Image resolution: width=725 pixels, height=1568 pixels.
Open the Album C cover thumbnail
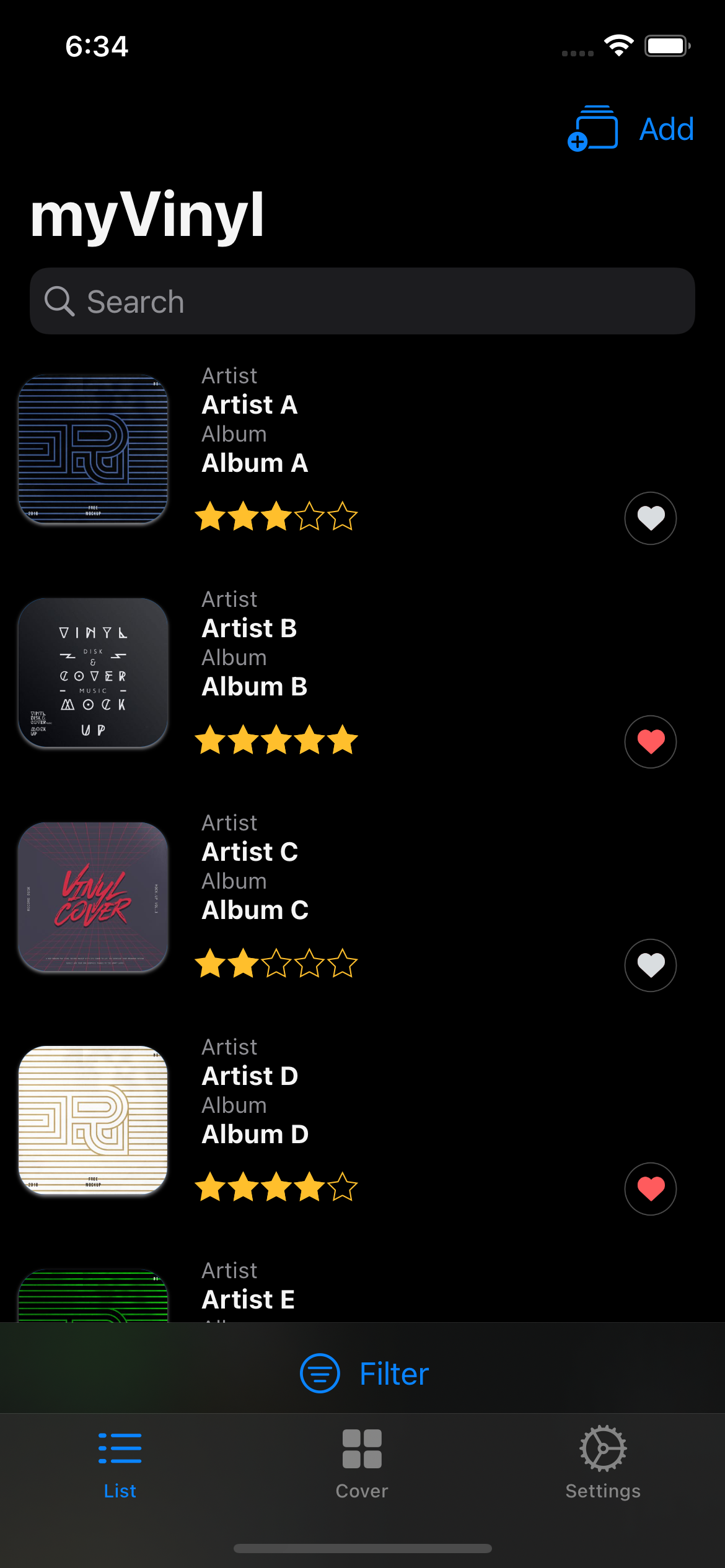pos(93,897)
